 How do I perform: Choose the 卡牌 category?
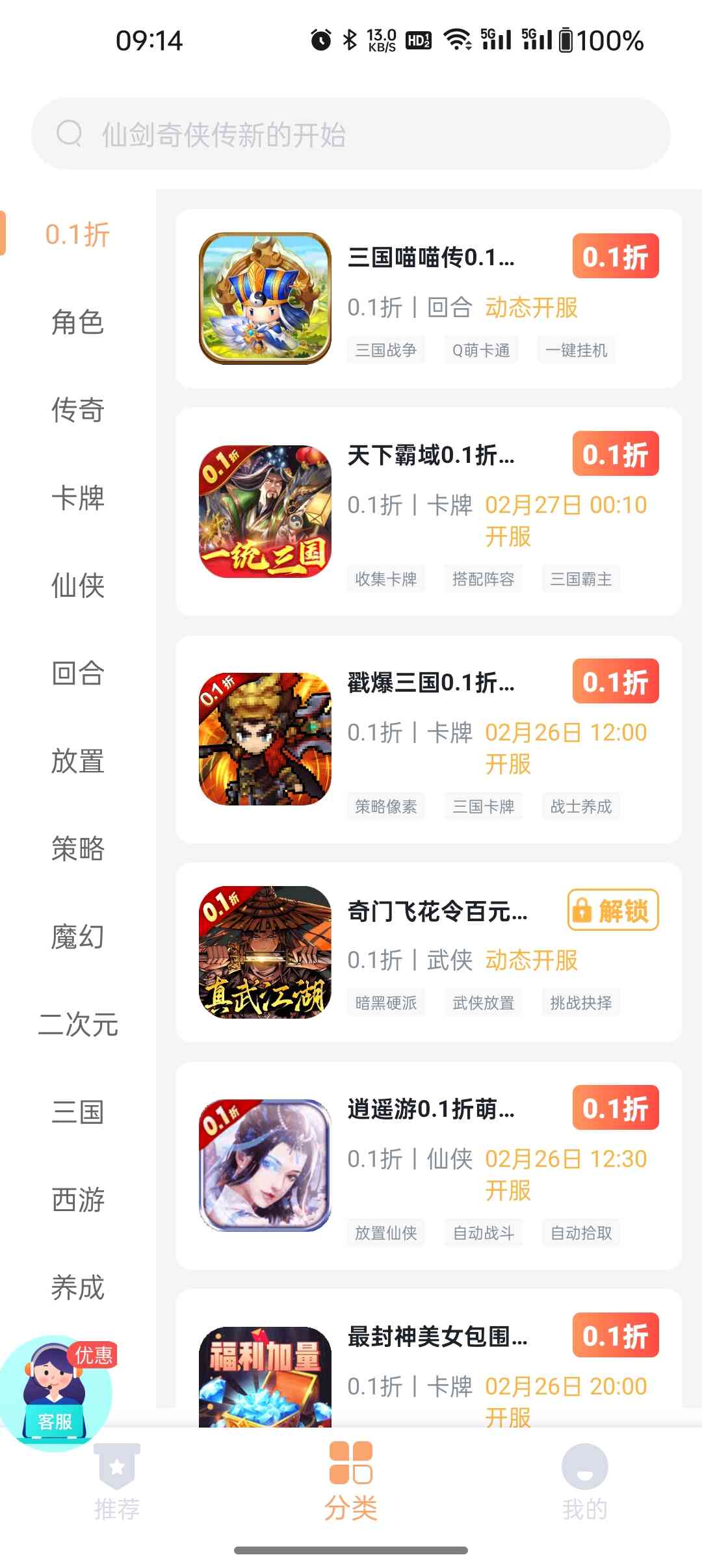77,498
